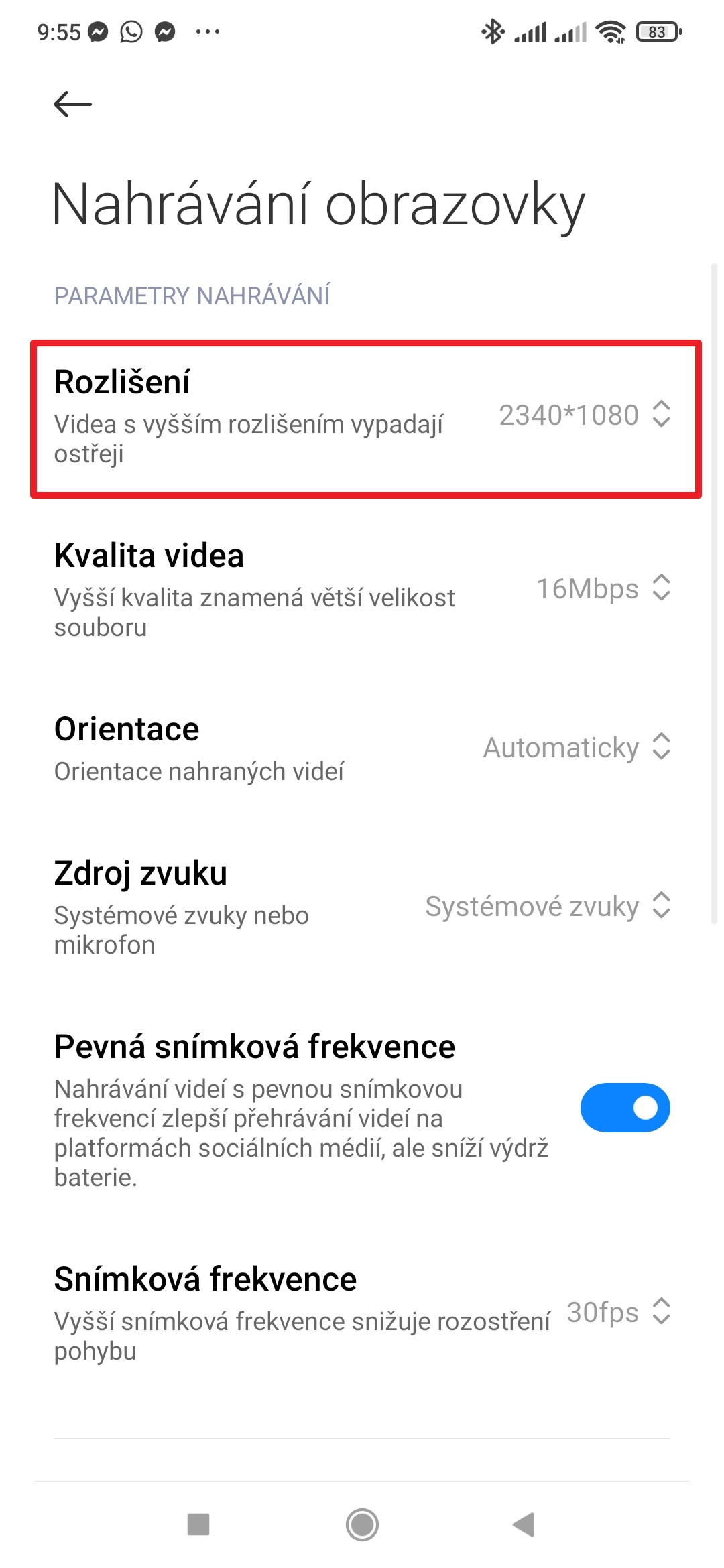Go back using the top arrow
Image resolution: width=724 pixels, height=1568 pixels.
(72, 104)
